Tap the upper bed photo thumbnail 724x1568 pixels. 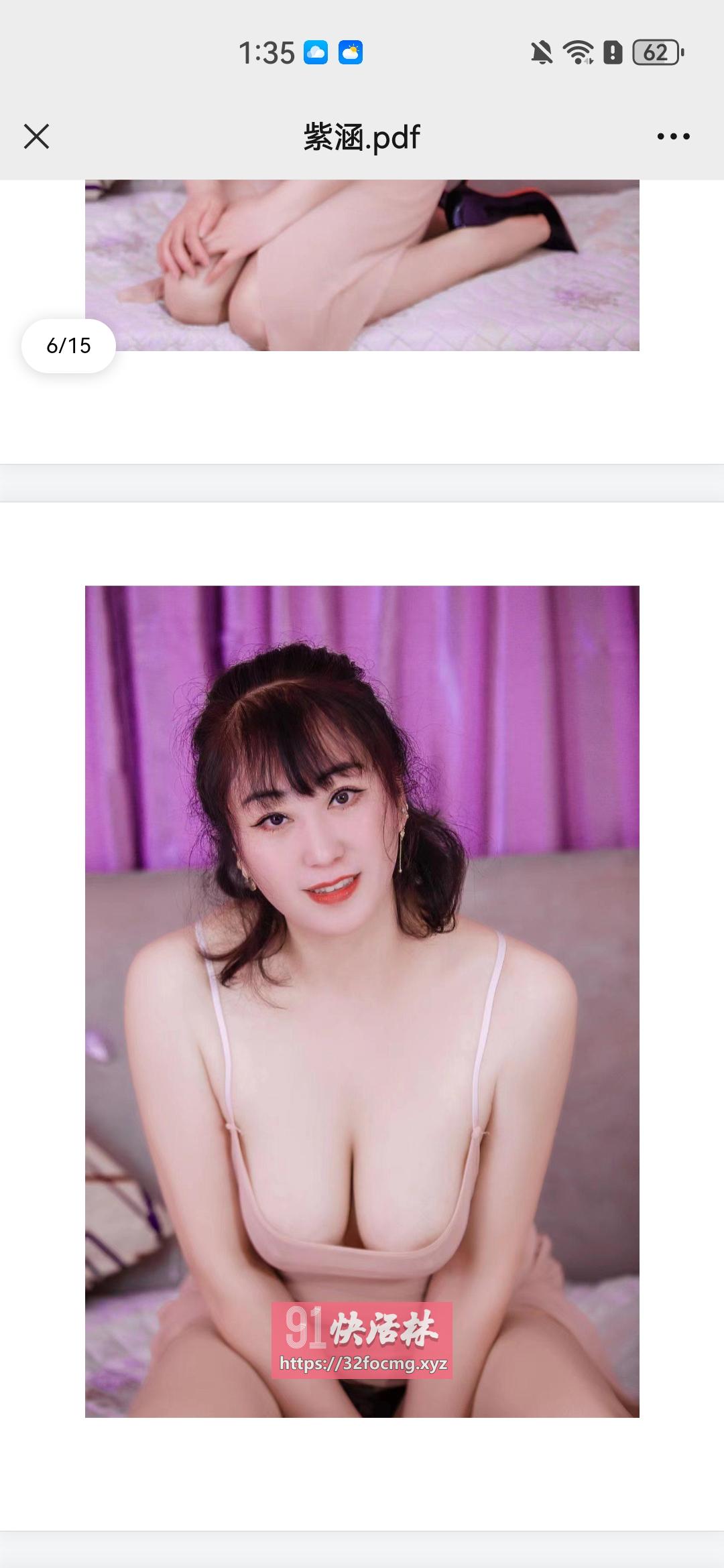[362, 265]
